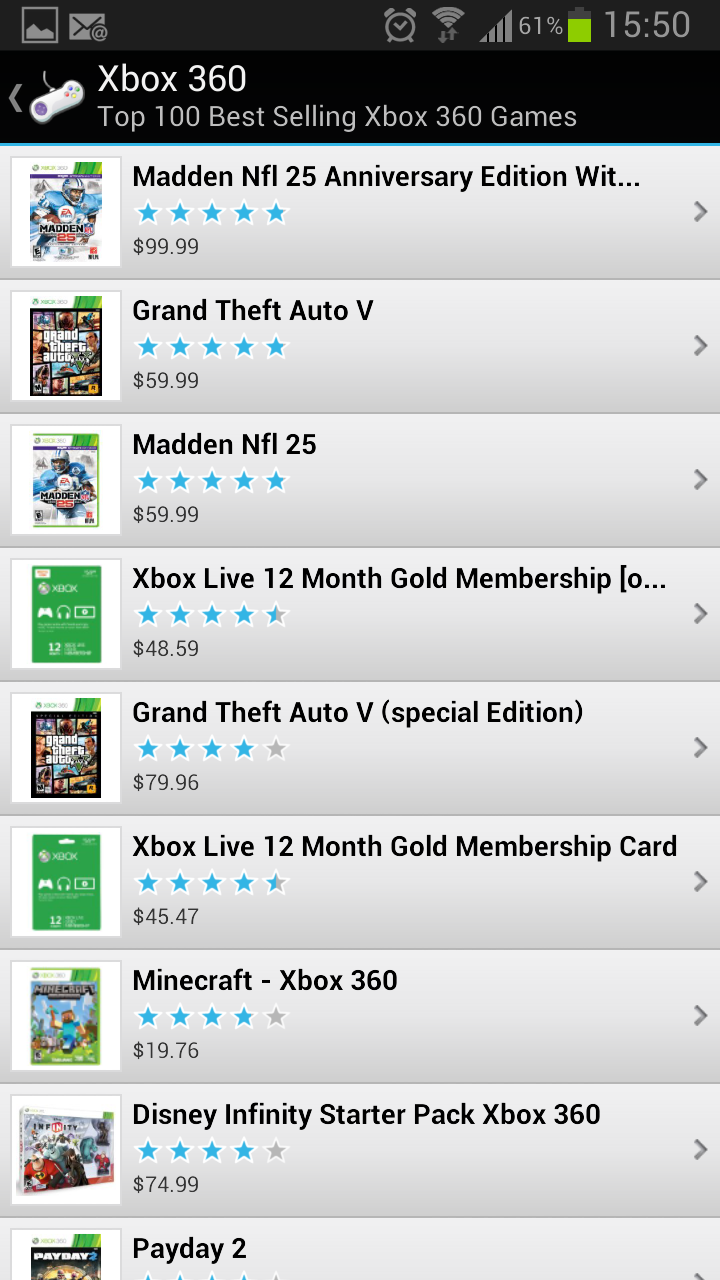
Task: Open Xbox Live Gold Membership priced $48.59
Action: pos(360,614)
